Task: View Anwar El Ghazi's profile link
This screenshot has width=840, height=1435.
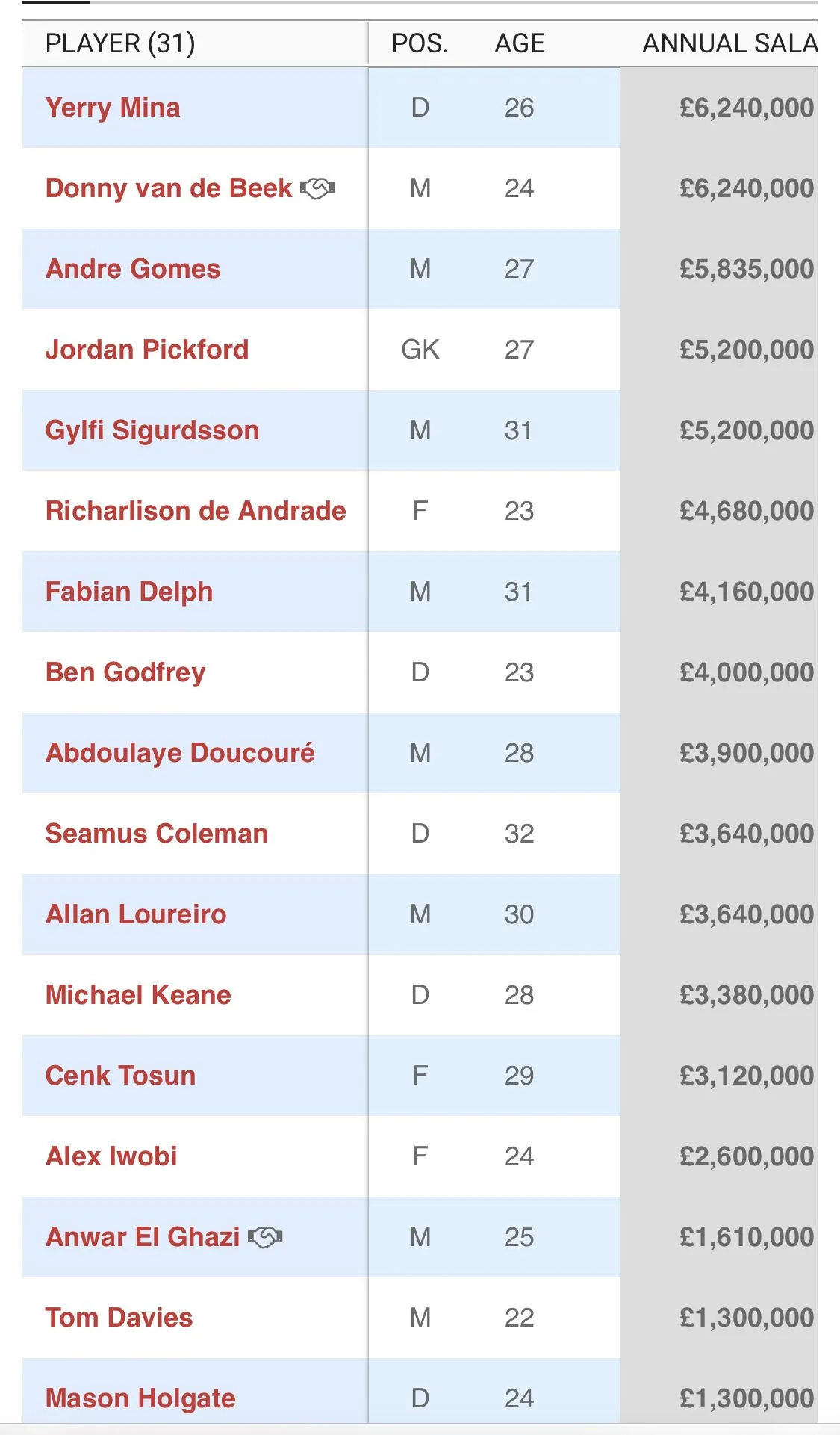Action: [x=143, y=1237]
